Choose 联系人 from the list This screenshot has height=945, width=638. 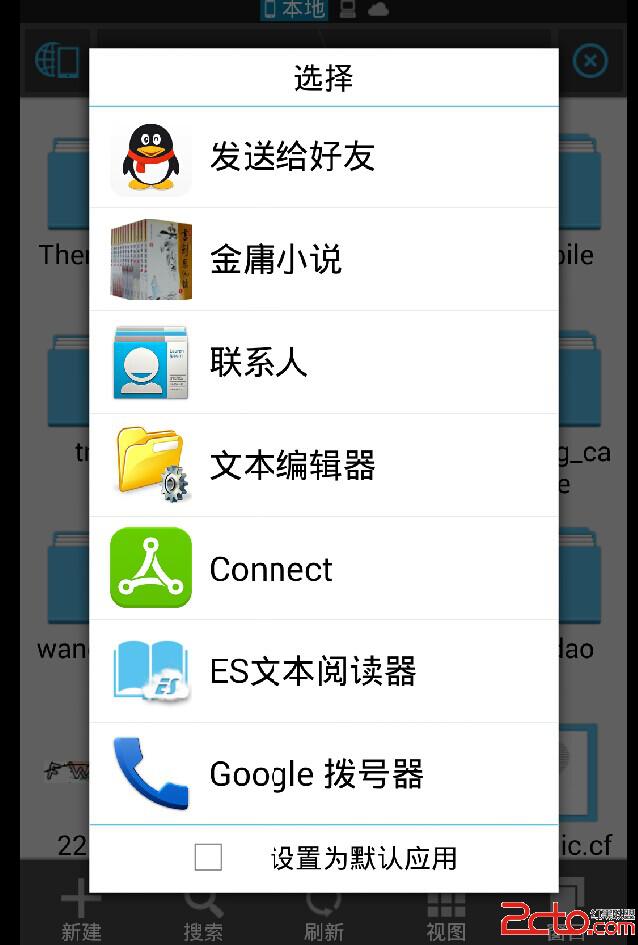pyautogui.click(x=323, y=362)
